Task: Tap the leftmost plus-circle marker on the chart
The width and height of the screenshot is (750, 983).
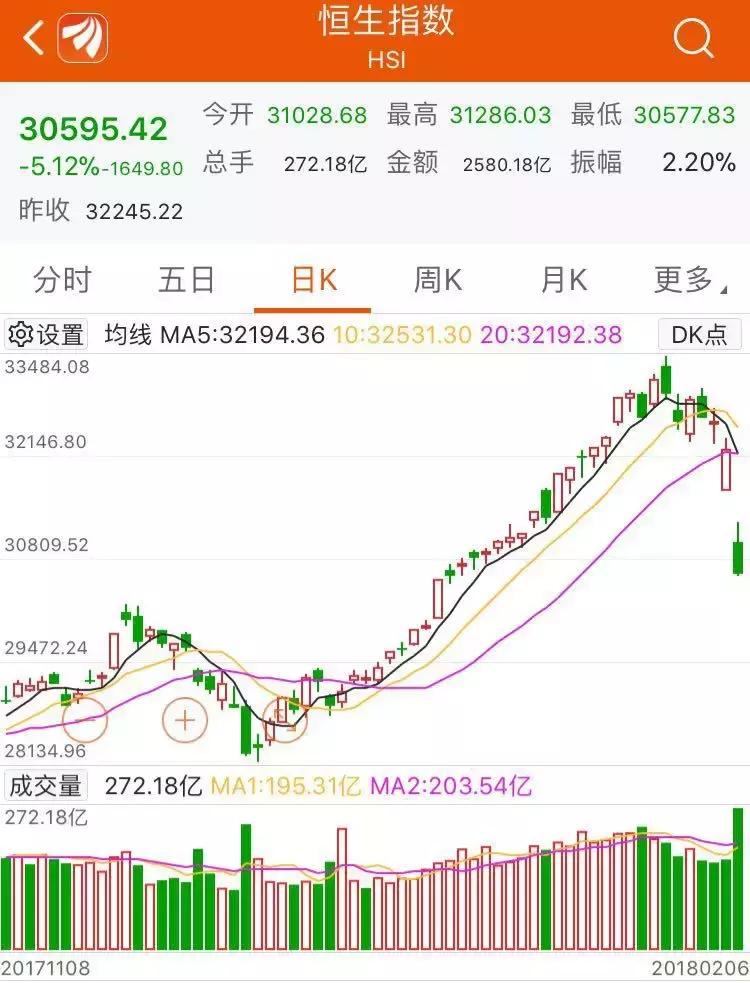Action: click(85, 718)
